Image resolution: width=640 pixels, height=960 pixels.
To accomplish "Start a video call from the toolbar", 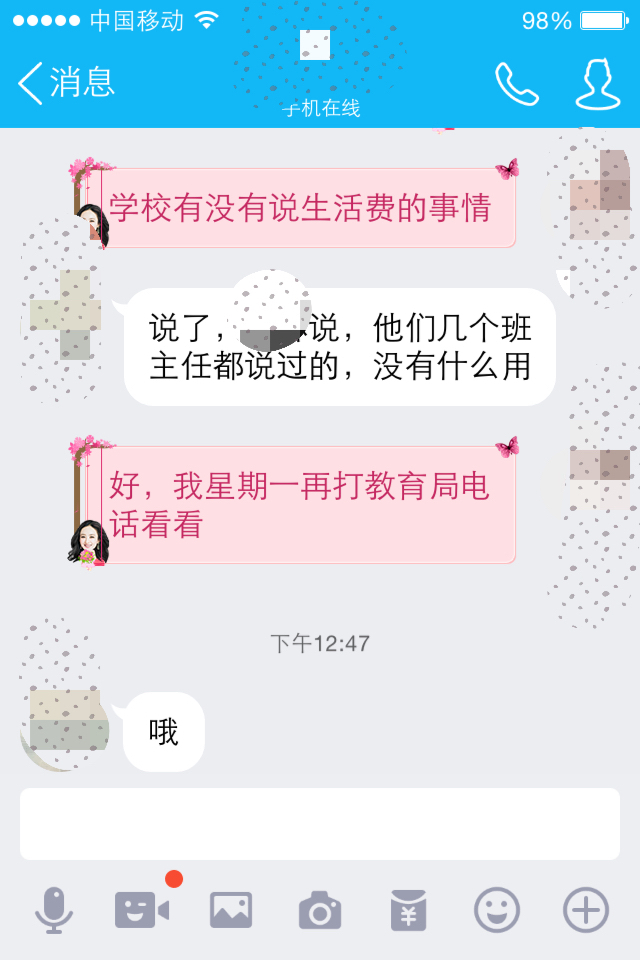I will 142,910.
